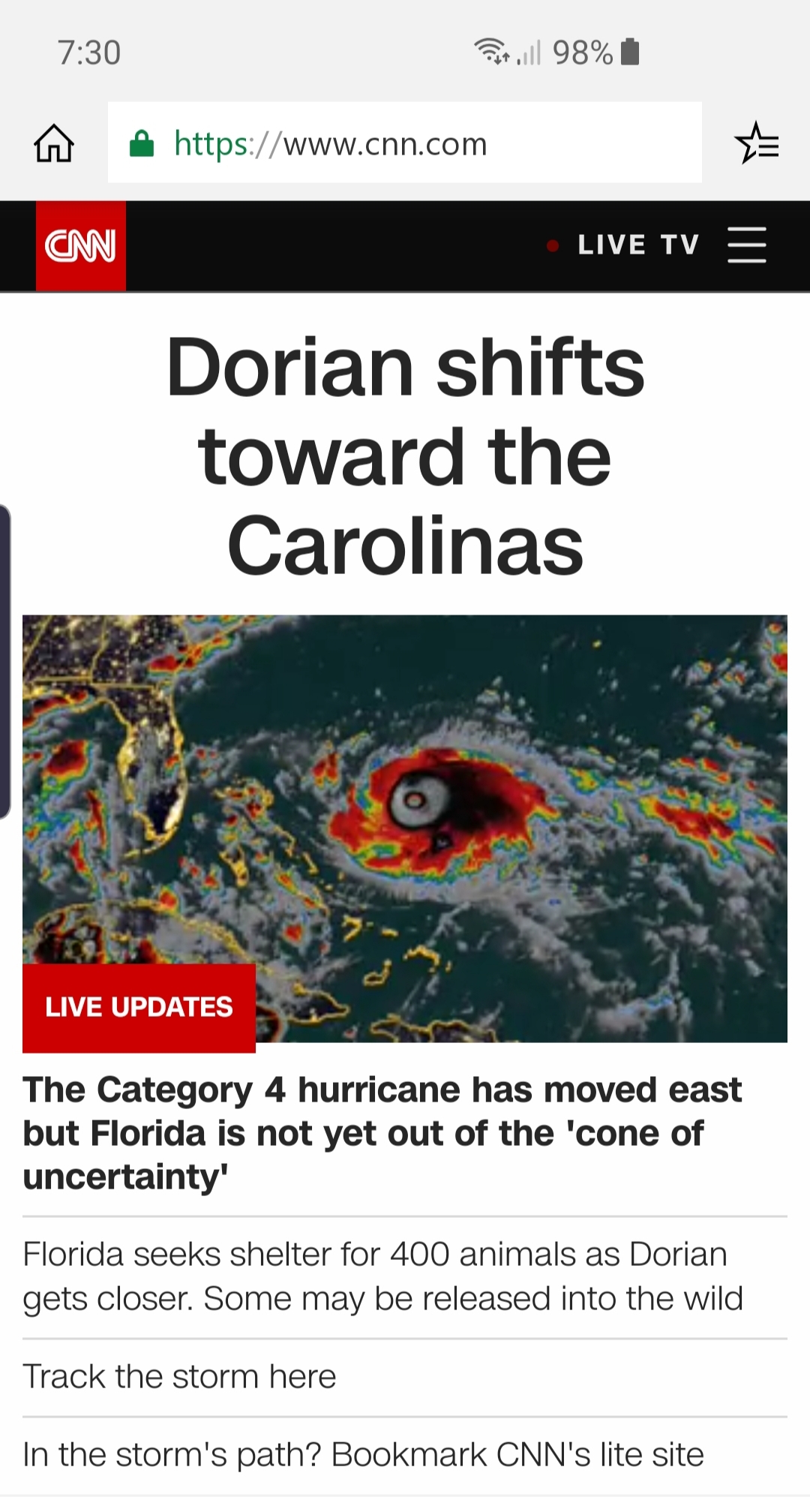The height and width of the screenshot is (1512, 810).
Task: Tap the URL address bar
Action: [405, 143]
